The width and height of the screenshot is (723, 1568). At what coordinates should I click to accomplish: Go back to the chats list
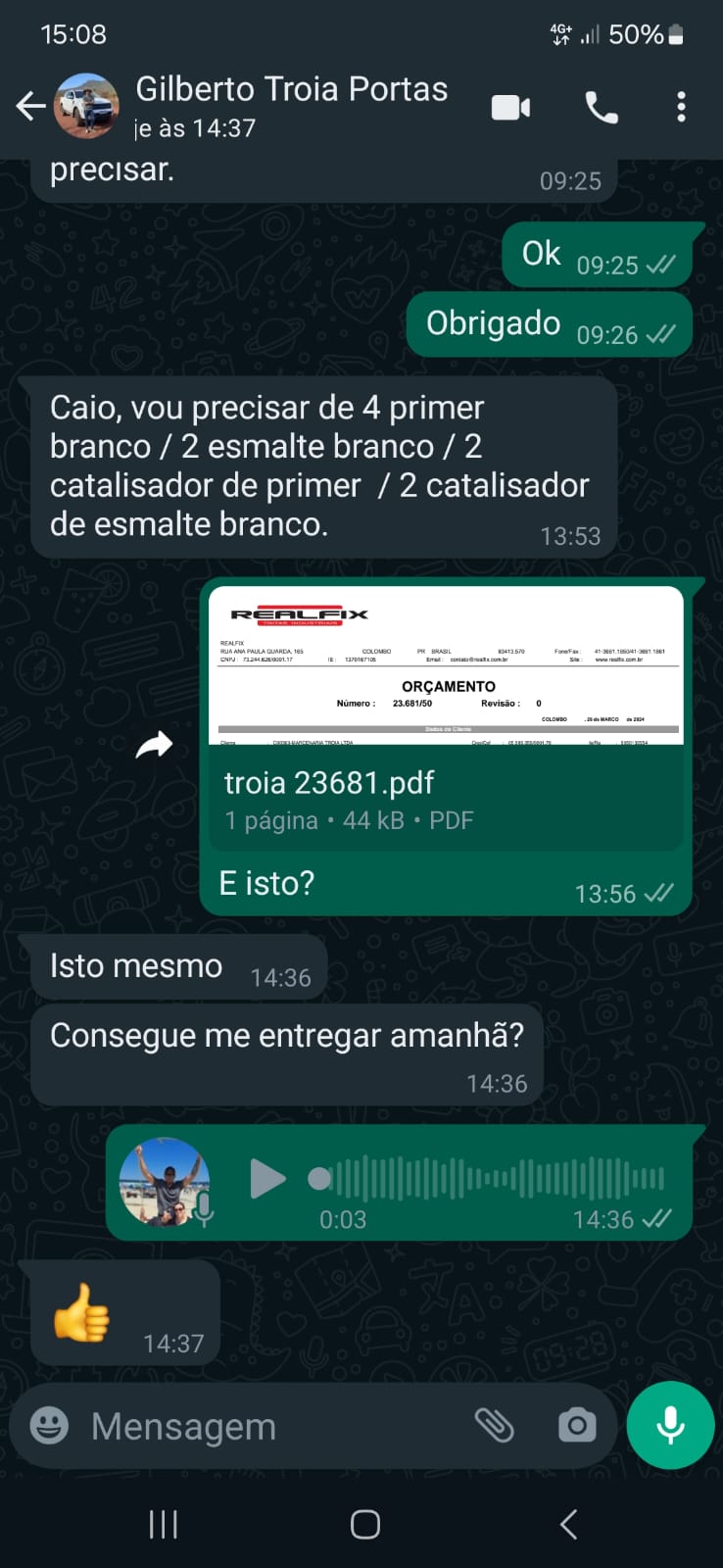(x=31, y=106)
